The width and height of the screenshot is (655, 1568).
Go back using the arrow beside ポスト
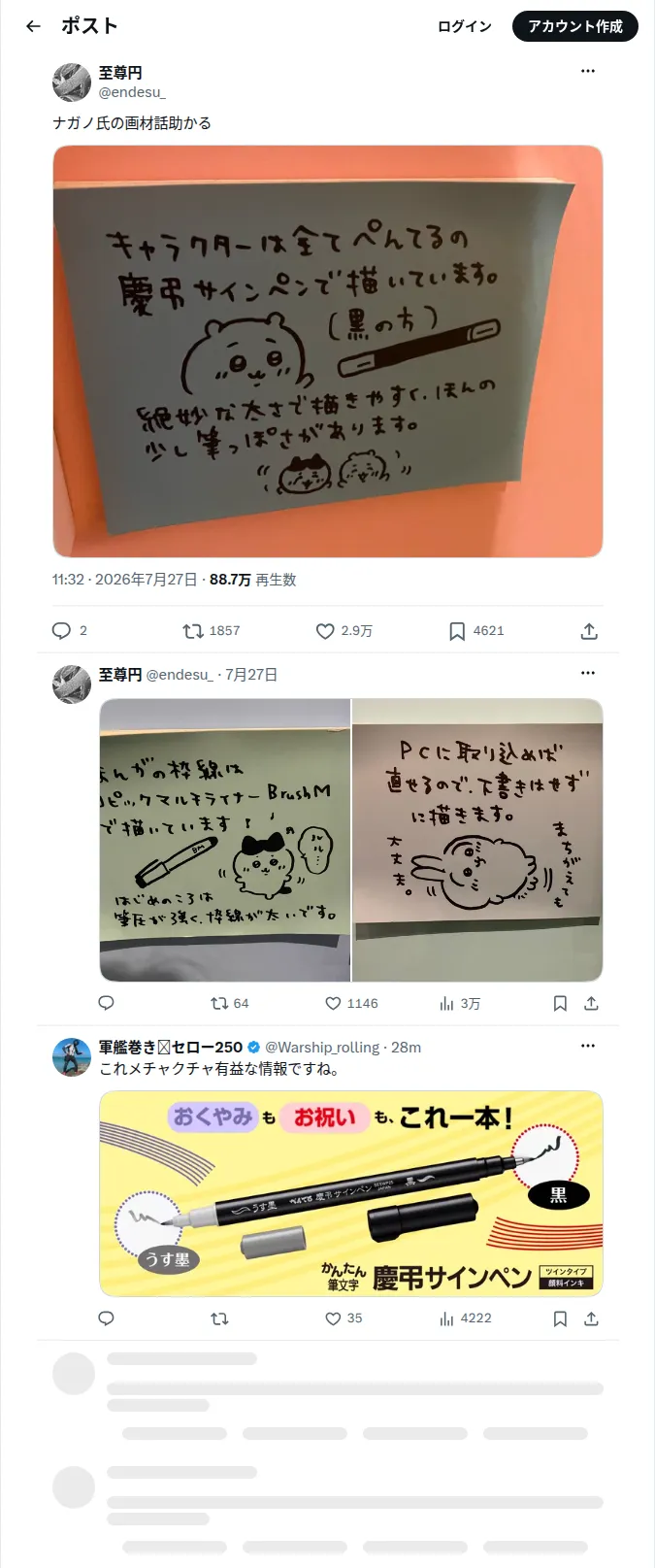coord(33,26)
